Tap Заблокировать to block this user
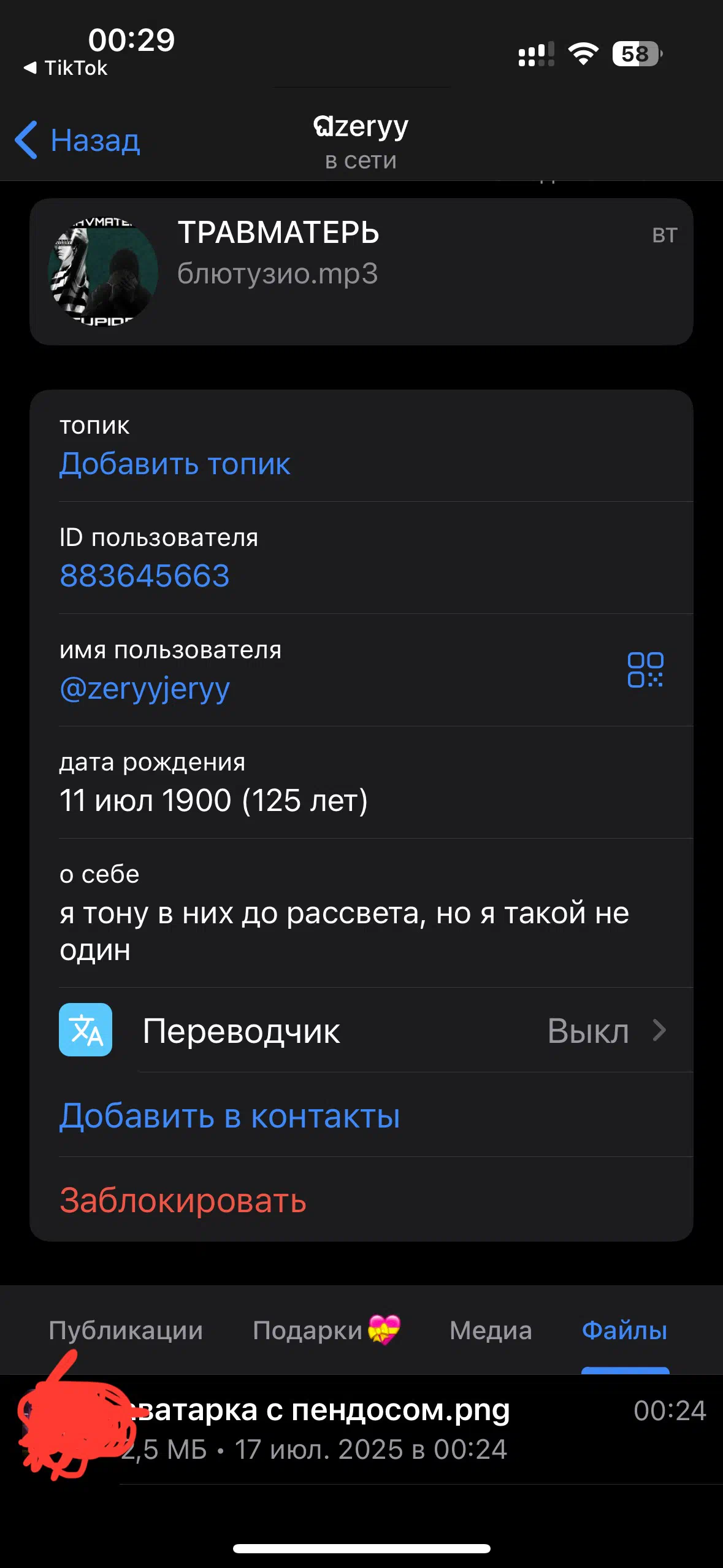Viewport: 723px width, 1568px height. point(183,1201)
